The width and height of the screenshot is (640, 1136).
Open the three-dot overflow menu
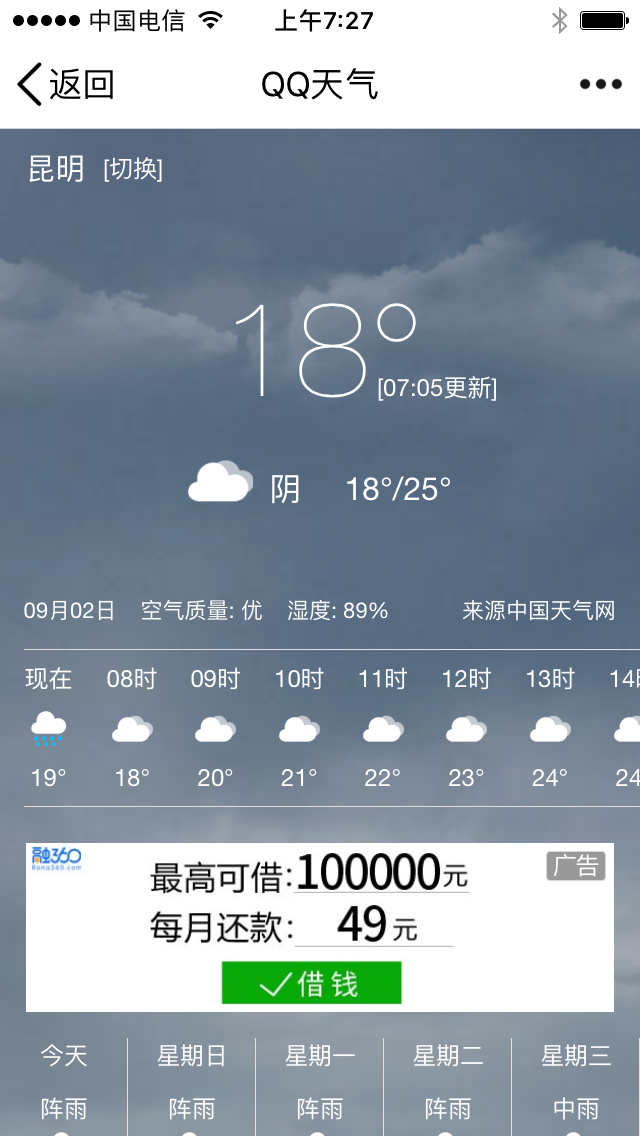[600, 85]
